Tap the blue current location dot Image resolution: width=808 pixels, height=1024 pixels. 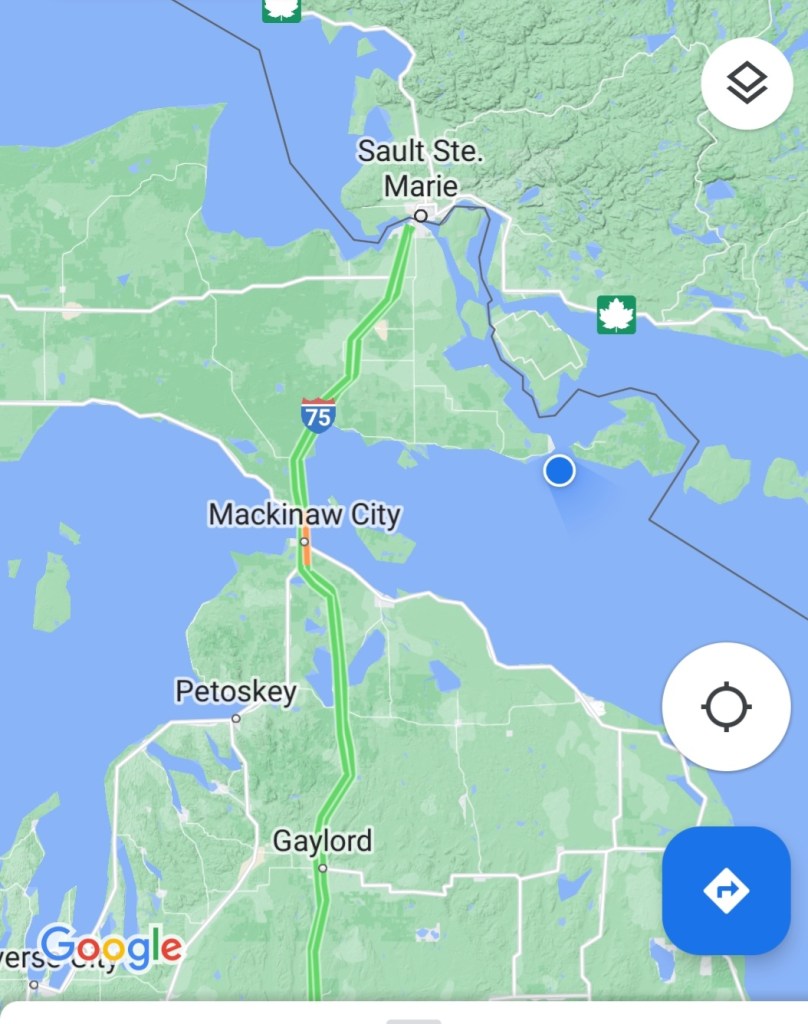coord(559,470)
